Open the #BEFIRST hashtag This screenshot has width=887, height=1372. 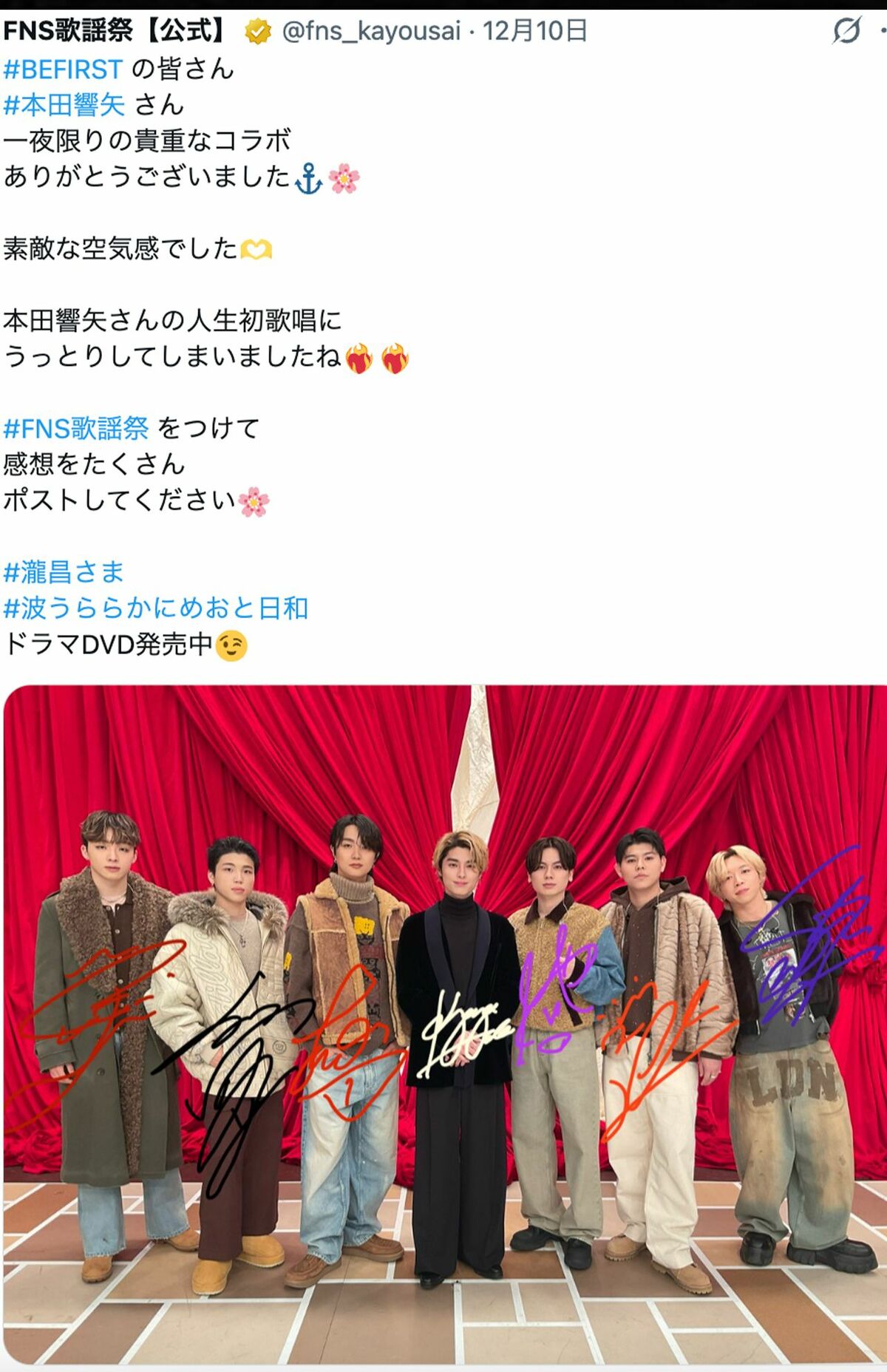click(x=63, y=69)
